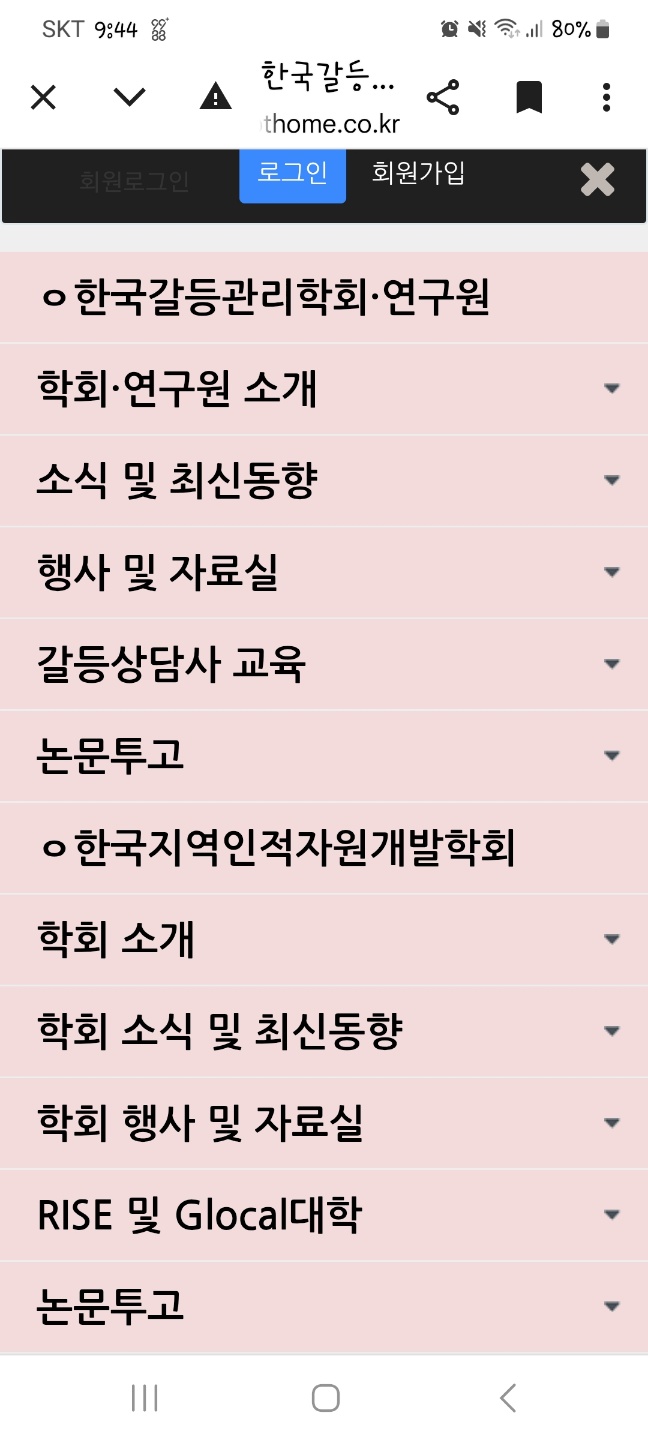The width and height of the screenshot is (648, 1440).
Task: Go back with system navigation
Action: 508,1397
